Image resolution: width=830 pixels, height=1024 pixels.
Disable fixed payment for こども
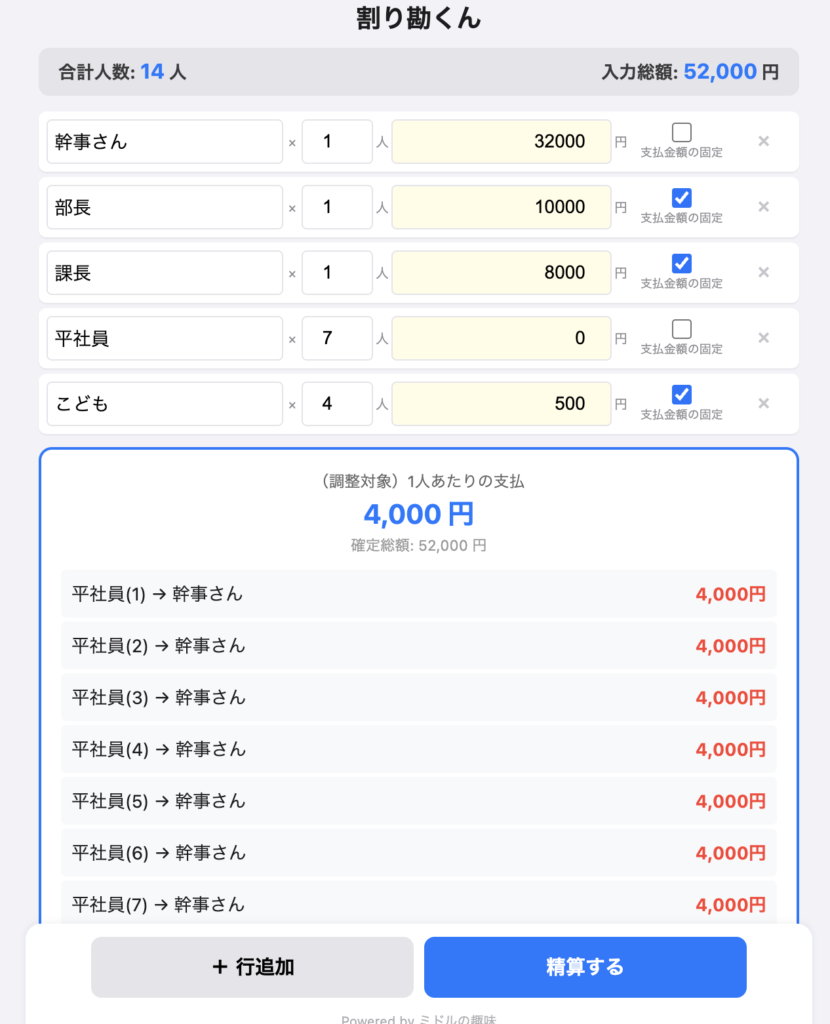click(x=682, y=394)
